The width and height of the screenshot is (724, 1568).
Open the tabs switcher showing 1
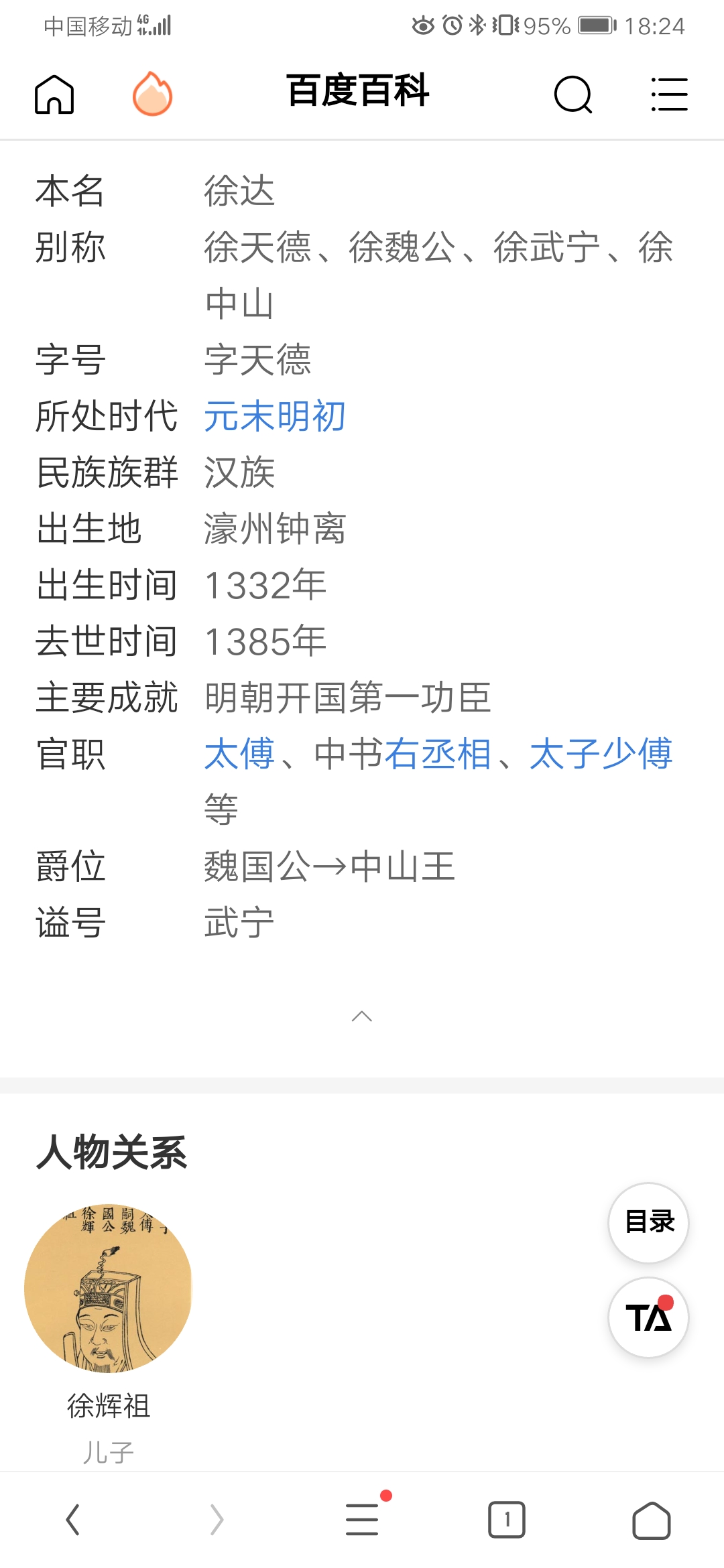click(x=507, y=1520)
